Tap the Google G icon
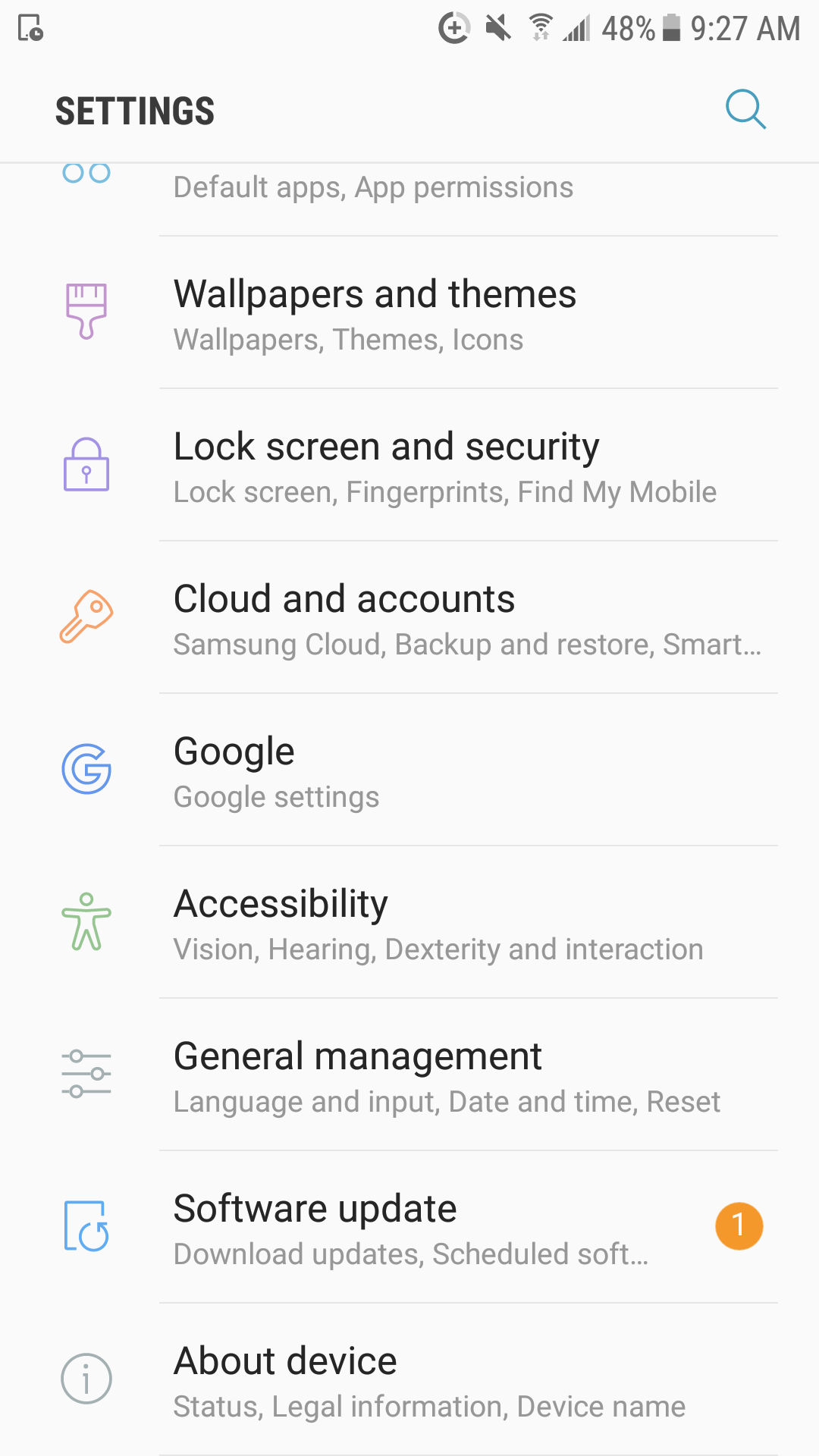819x1456 pixels. pos(86,770)
